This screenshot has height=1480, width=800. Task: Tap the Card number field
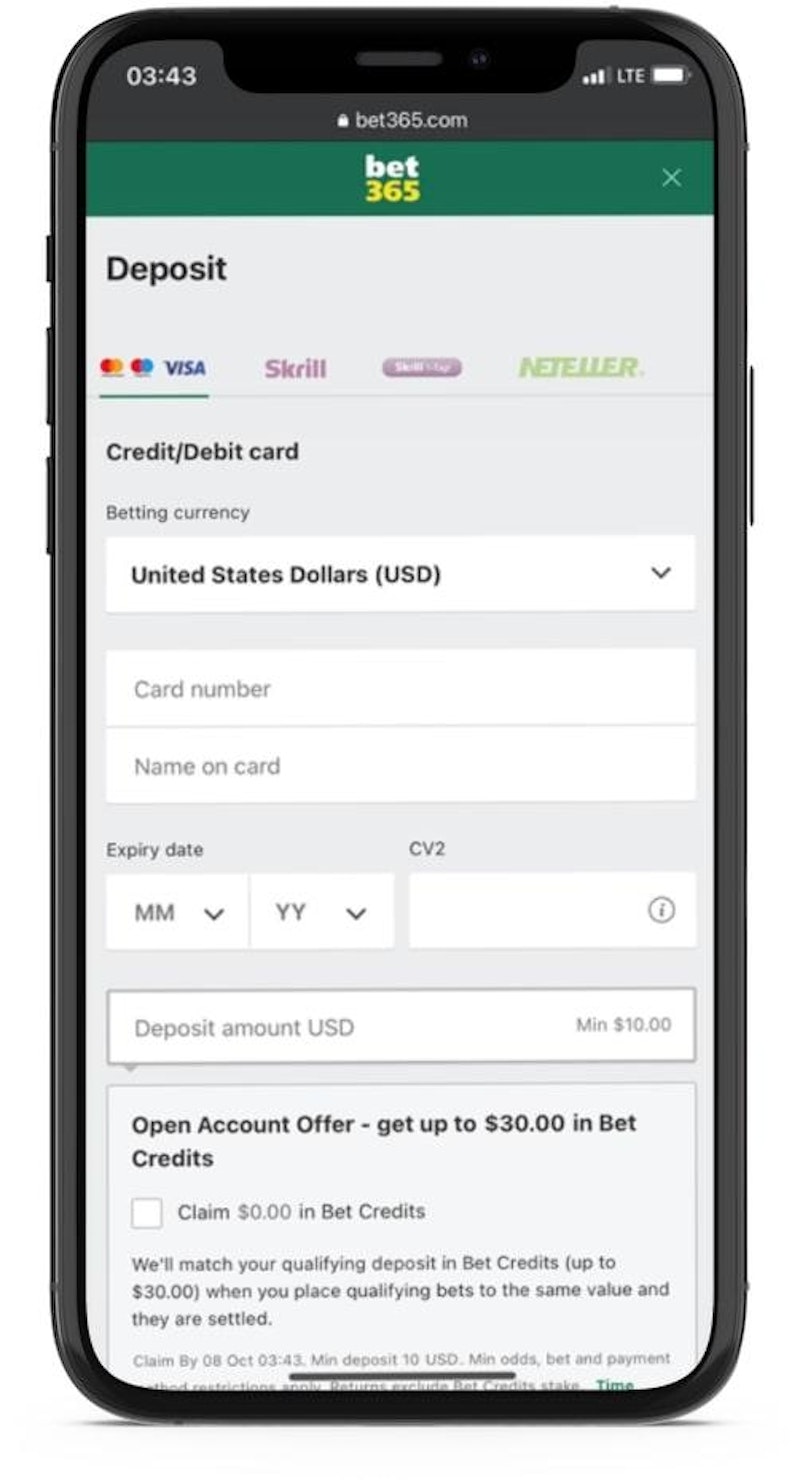[400, 689]
